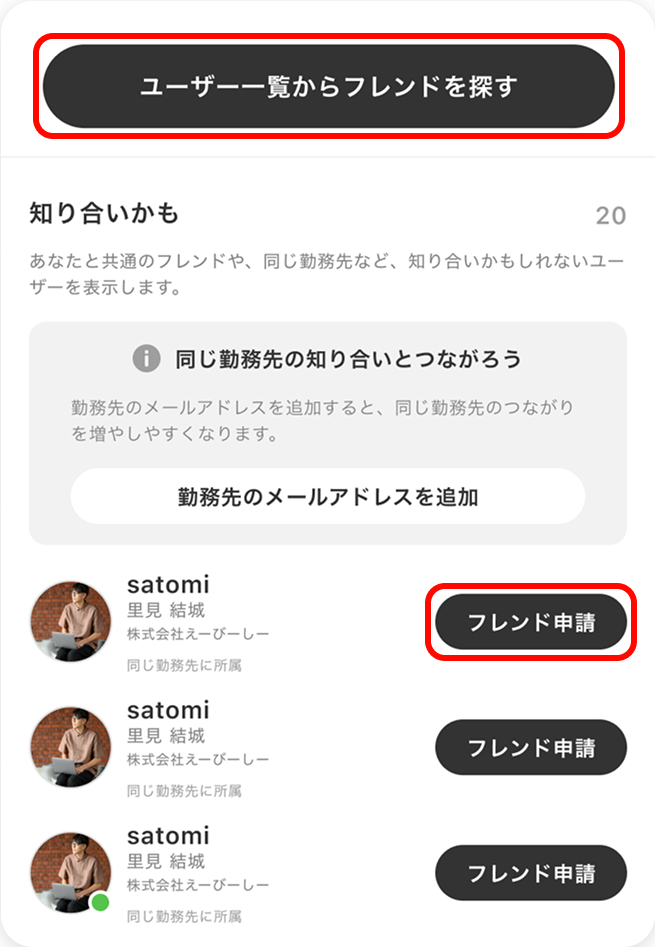Send フレンド申請 via the red-outlined button
Image resolution: width=655 pixels, height=947 pixels.
[x=531, y=622]
